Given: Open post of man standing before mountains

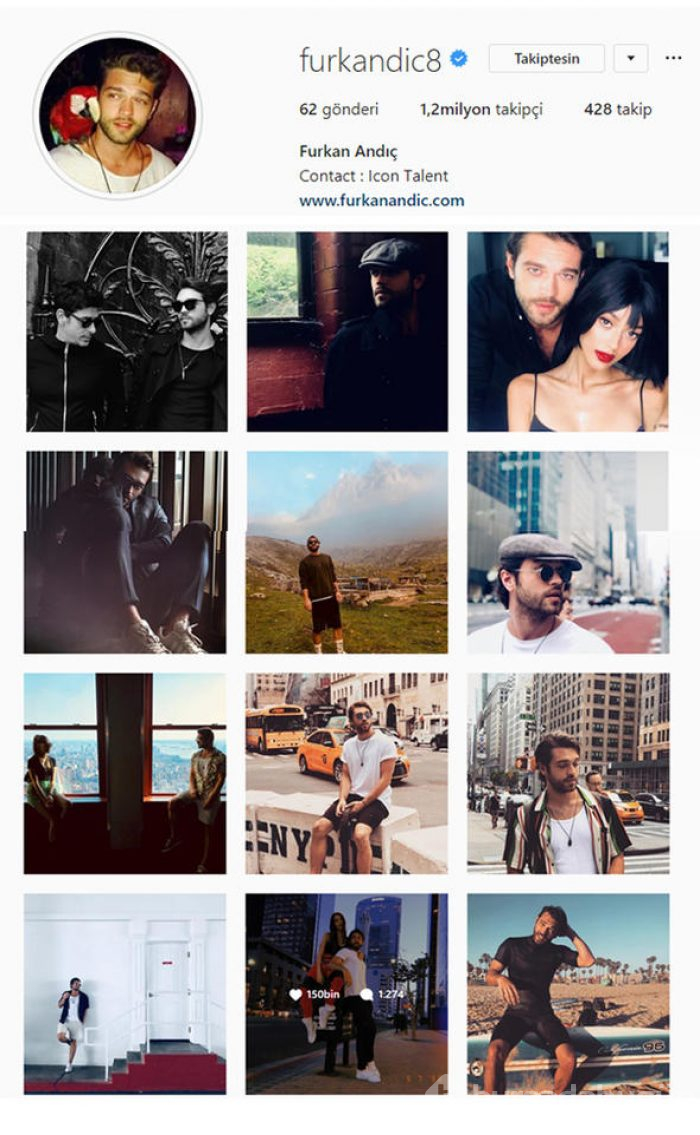Looking at the screenshot, I should (347, 552).
